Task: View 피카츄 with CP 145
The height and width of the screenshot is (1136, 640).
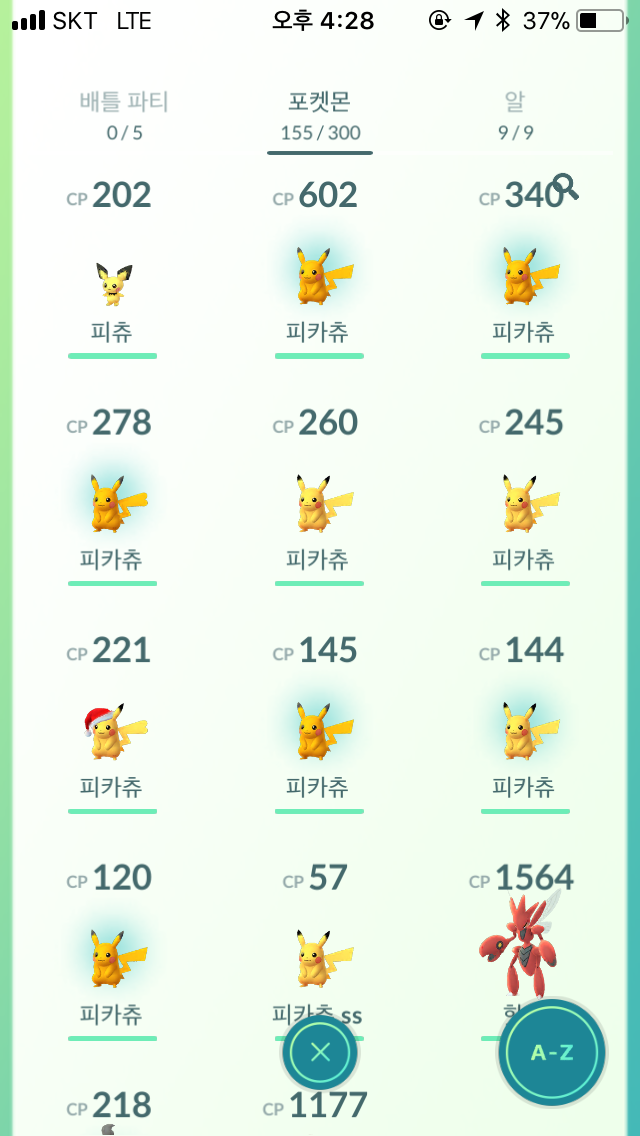Action: 319,723
